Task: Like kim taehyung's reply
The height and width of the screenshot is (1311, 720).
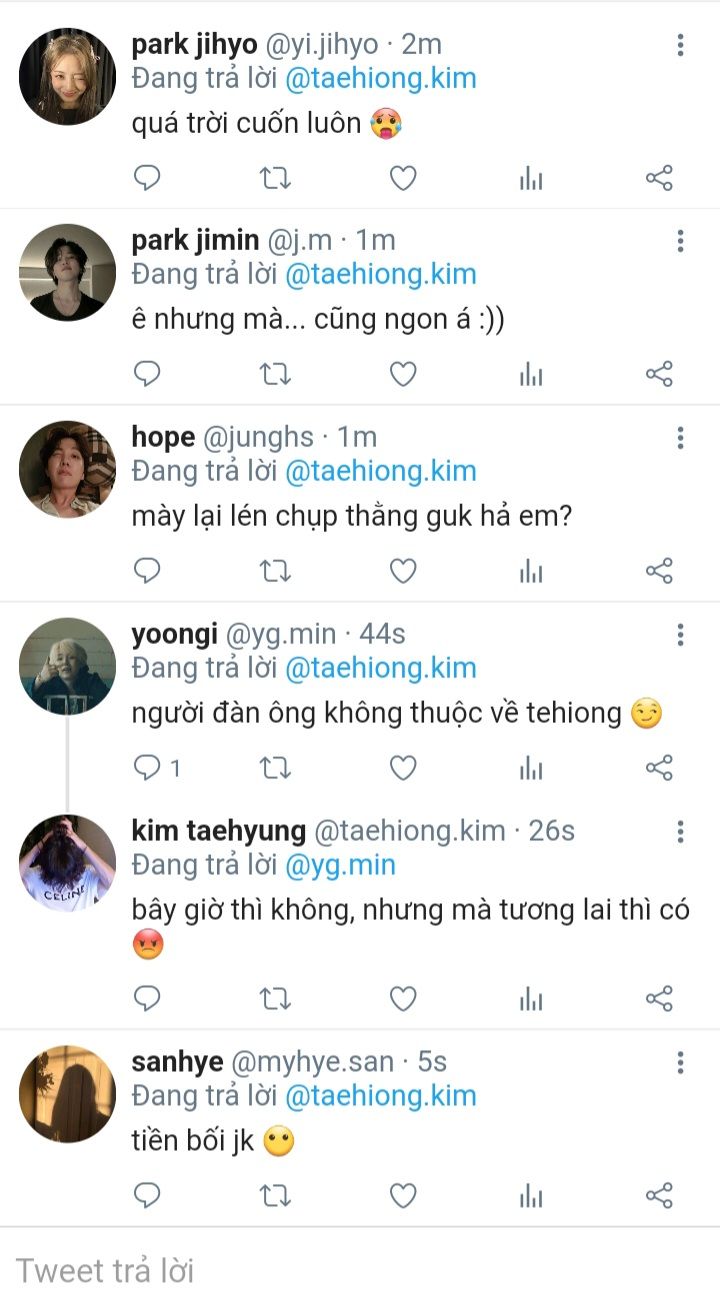Action: tap(402, 998)
